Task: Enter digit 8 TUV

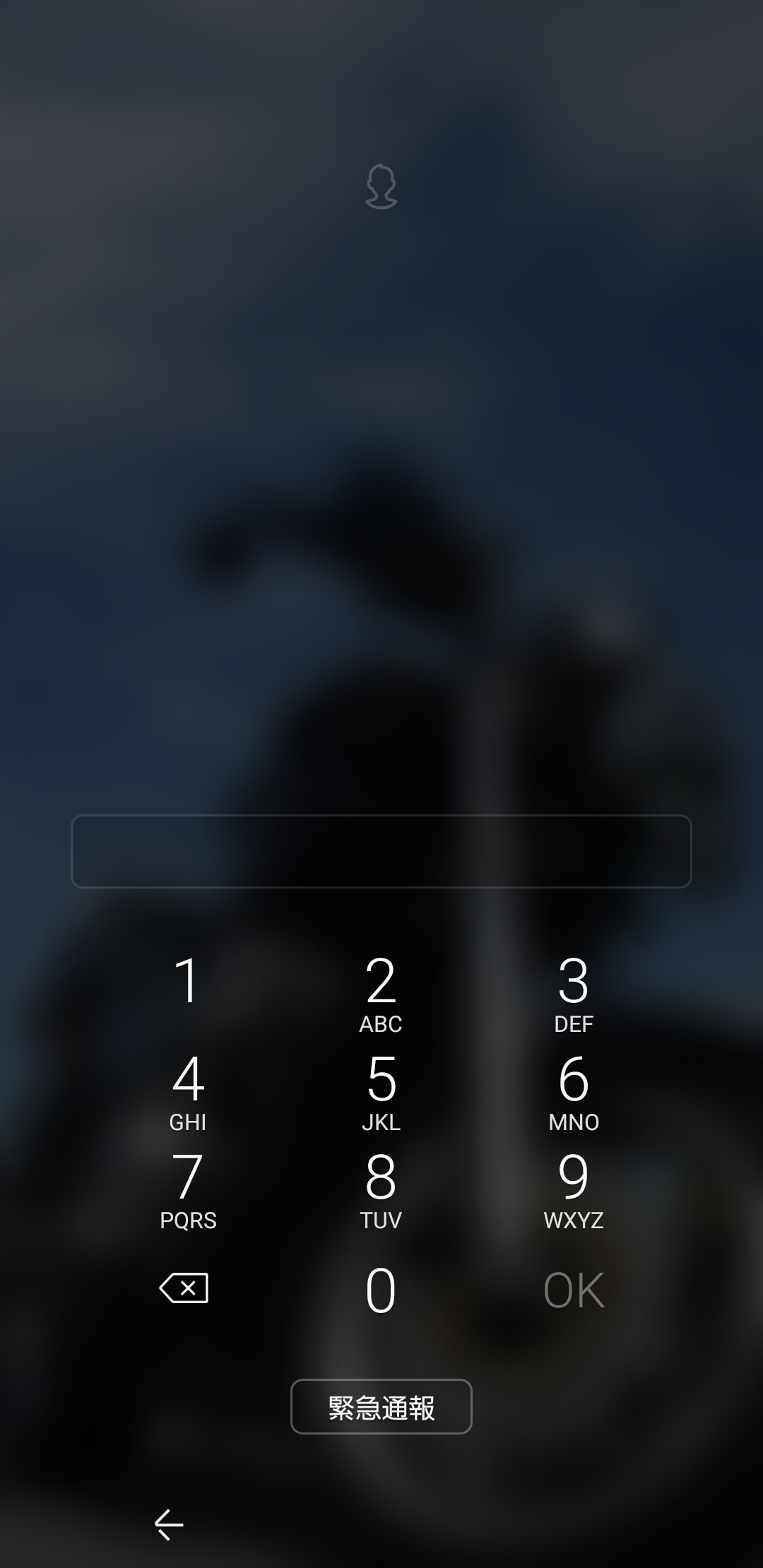Action: tap(381, 1189)
